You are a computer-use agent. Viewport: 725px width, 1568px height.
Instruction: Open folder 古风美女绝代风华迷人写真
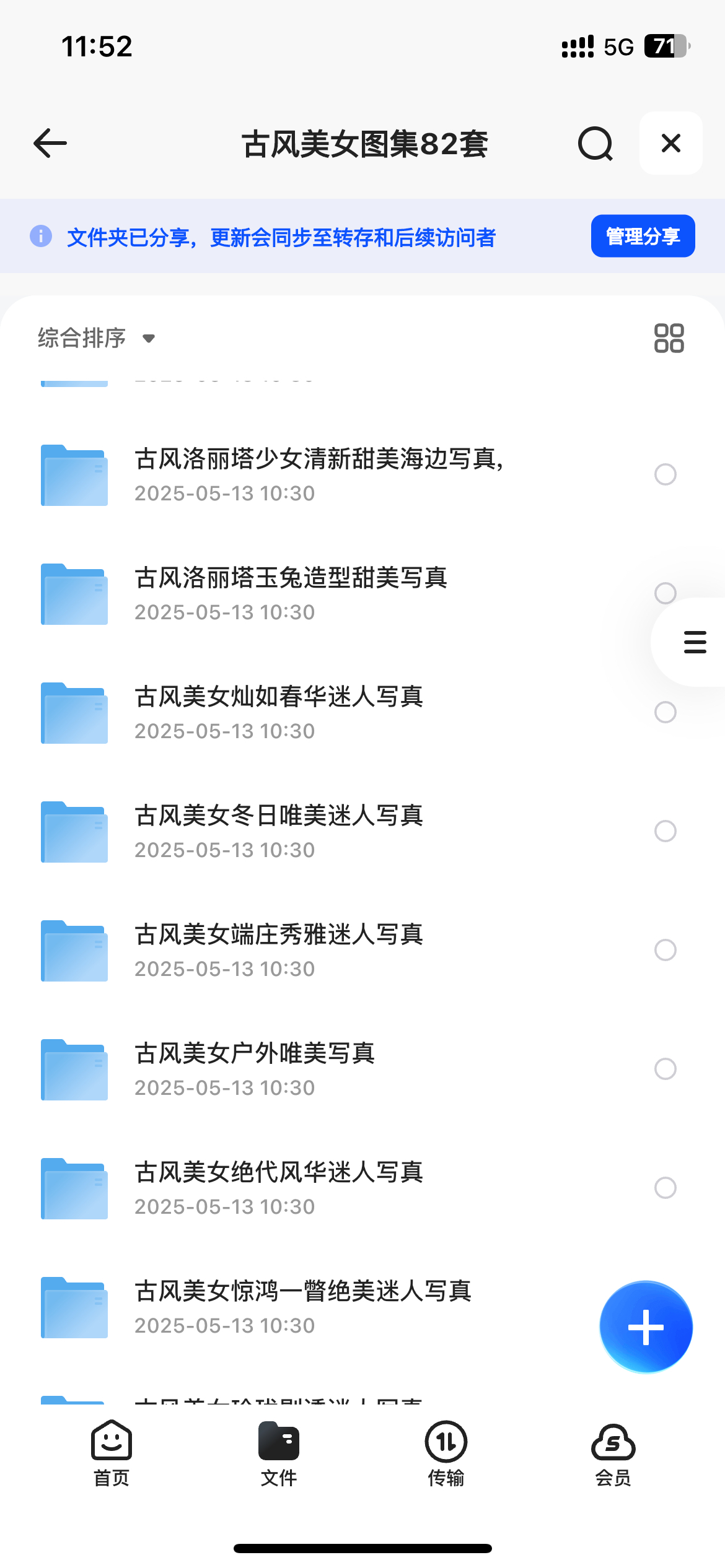tap(279, 1188)
